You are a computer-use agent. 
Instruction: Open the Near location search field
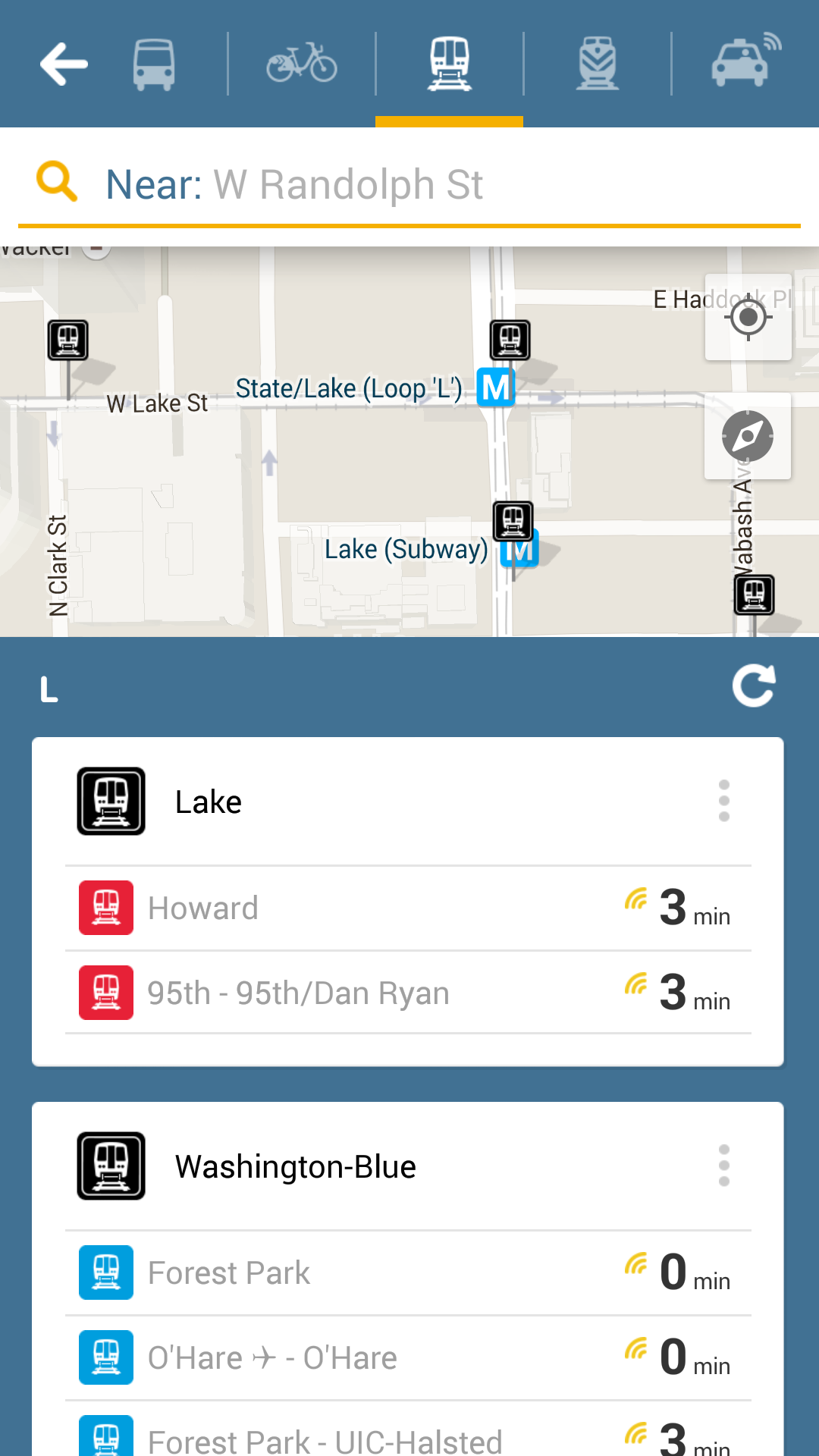click(409, 185)
